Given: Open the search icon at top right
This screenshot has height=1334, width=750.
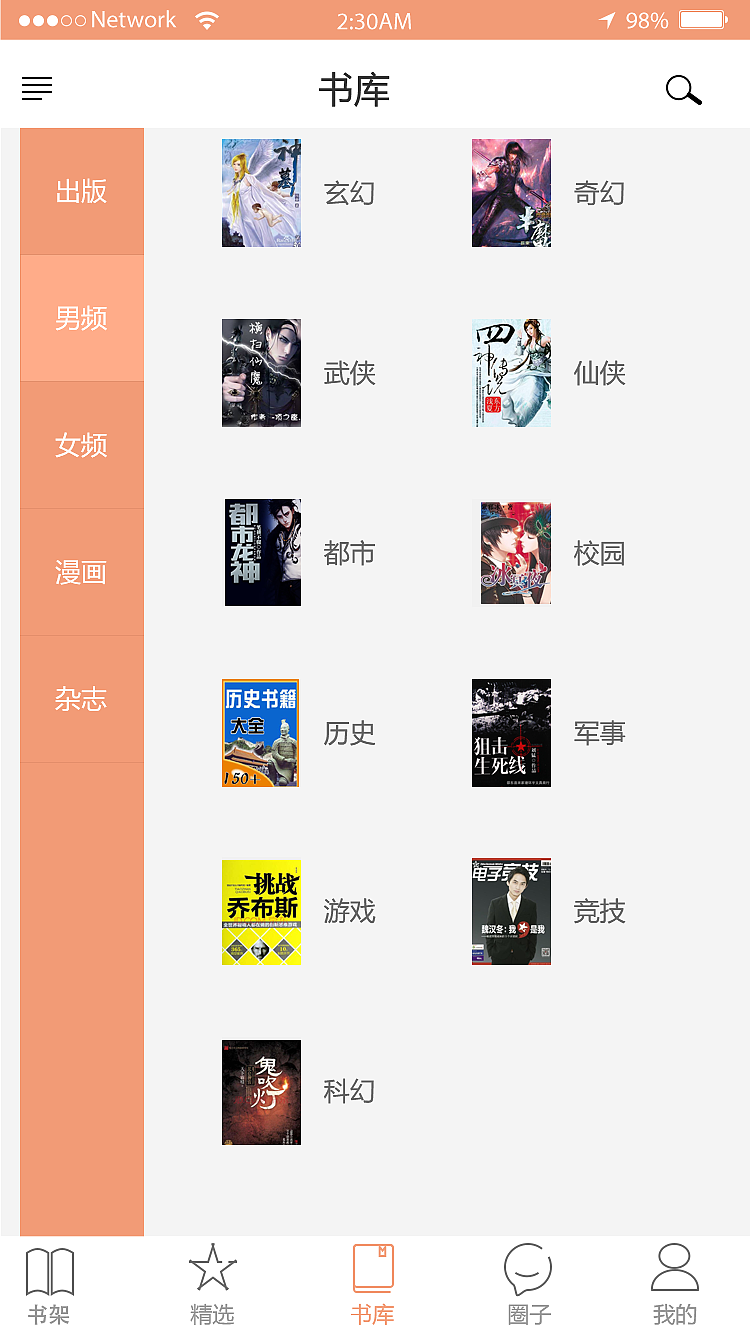Looking at the screenshot, I should click(683, 89).
